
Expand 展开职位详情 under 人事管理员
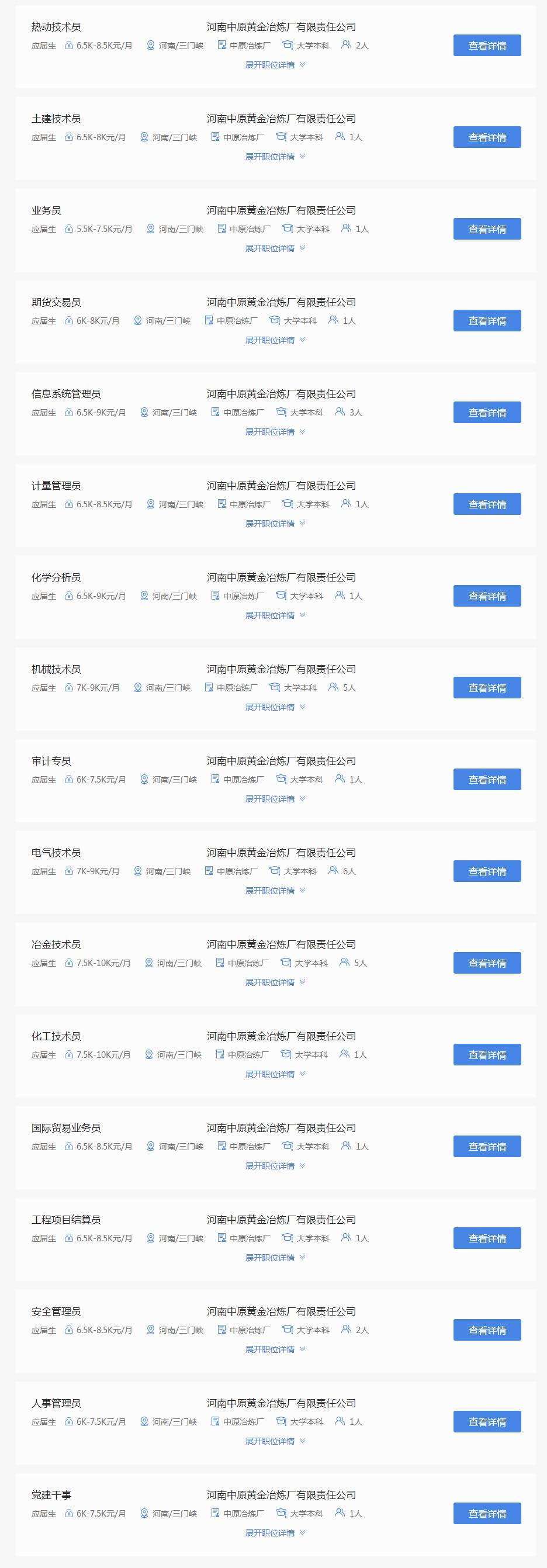[x=275, y=1441]
